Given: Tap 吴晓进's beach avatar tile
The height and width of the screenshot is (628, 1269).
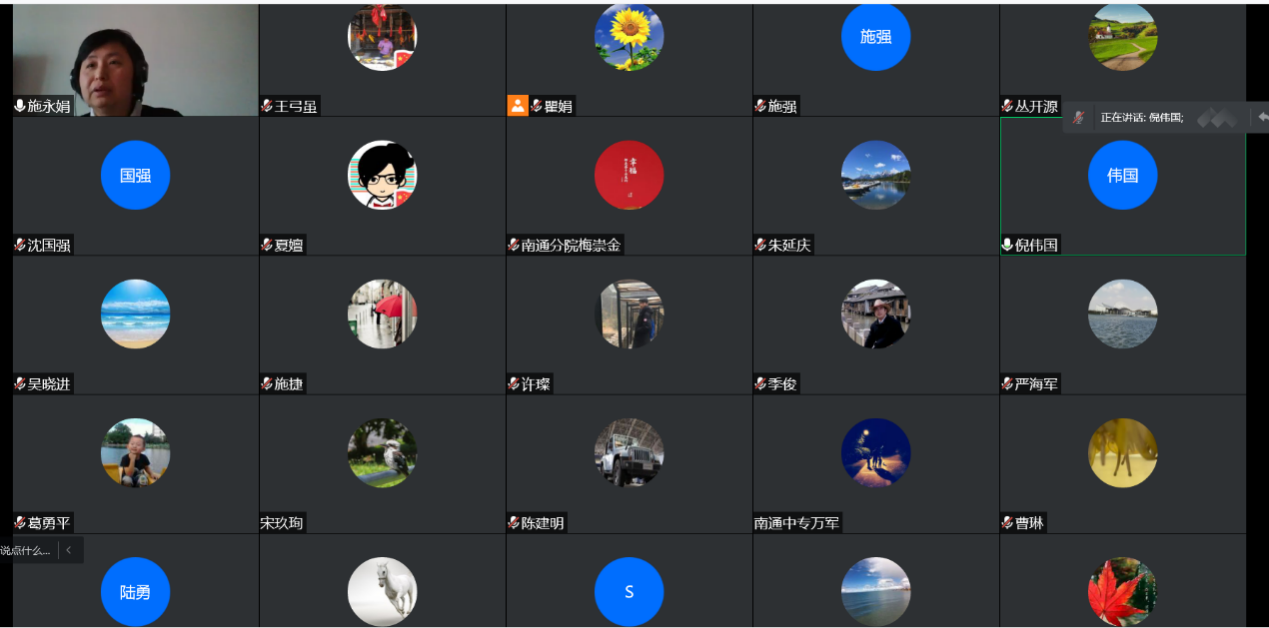Looking at the screenshot, I should (x=135, y=314).
